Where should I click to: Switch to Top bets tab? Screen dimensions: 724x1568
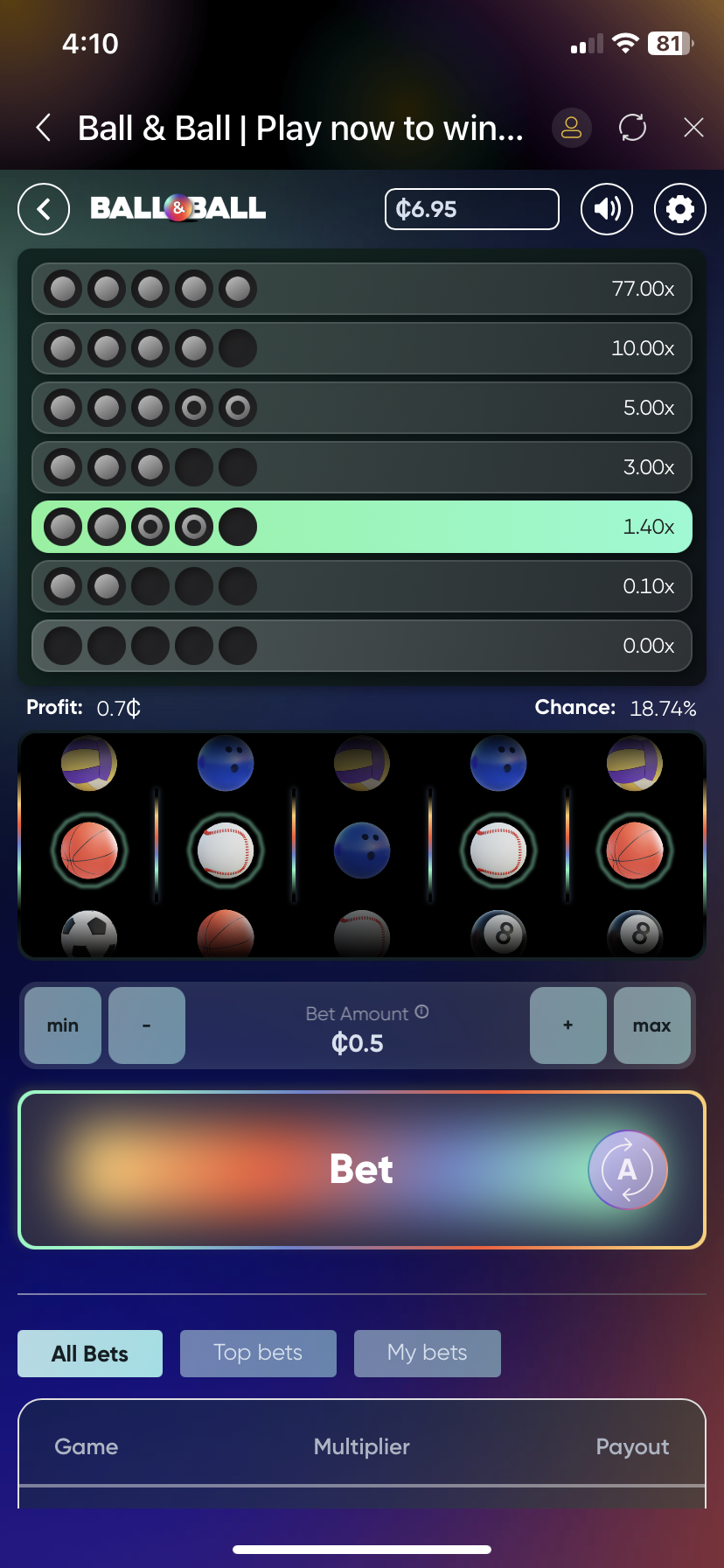coord(258,1354)
